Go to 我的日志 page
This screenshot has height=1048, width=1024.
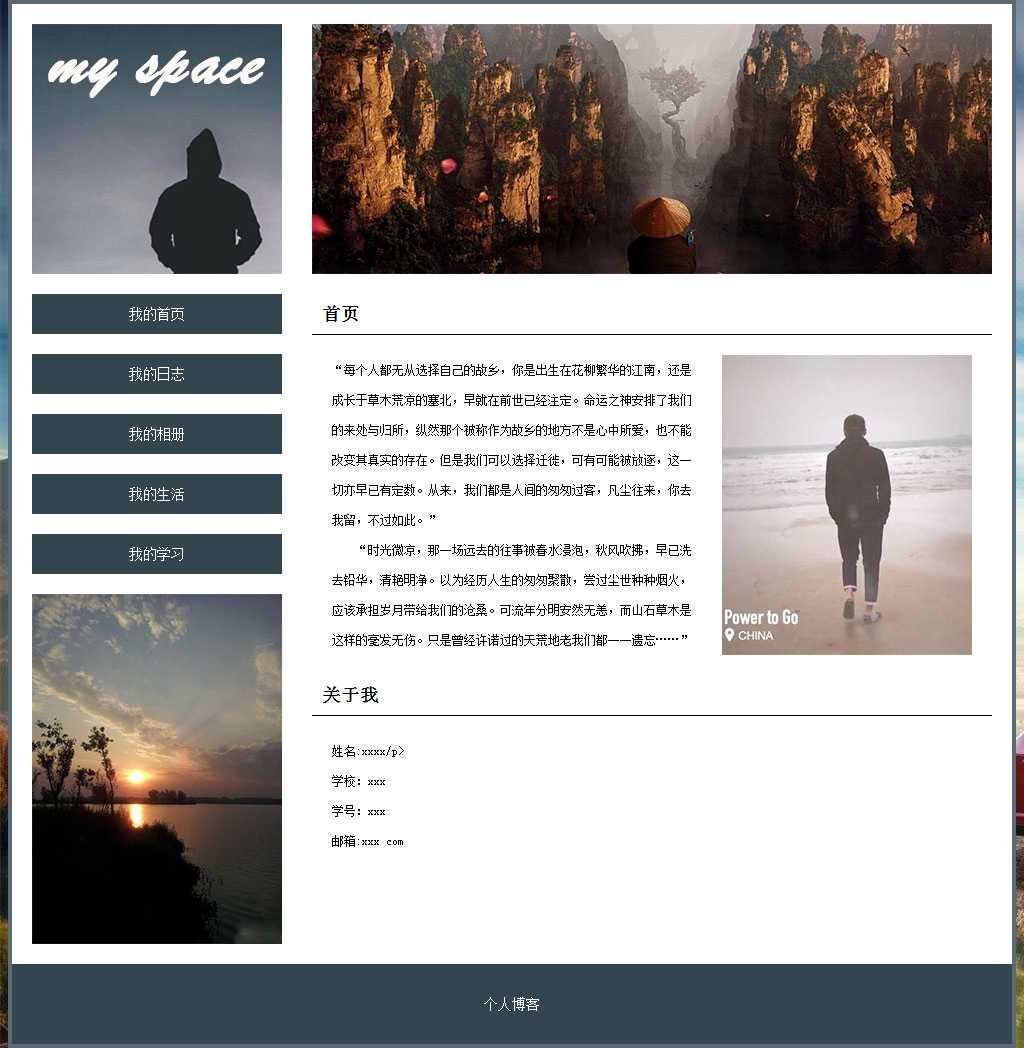(156, 374)
